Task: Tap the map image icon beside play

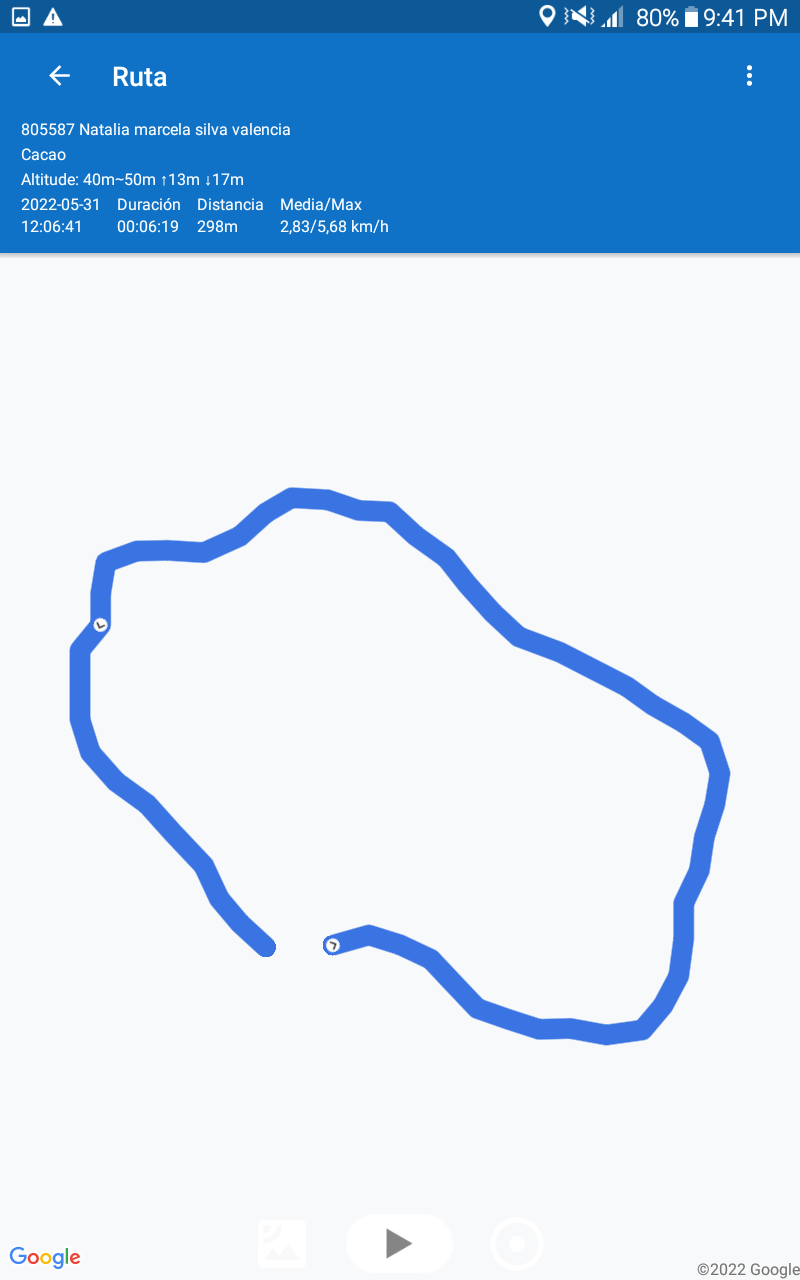Action: (x=282, y=1244)
